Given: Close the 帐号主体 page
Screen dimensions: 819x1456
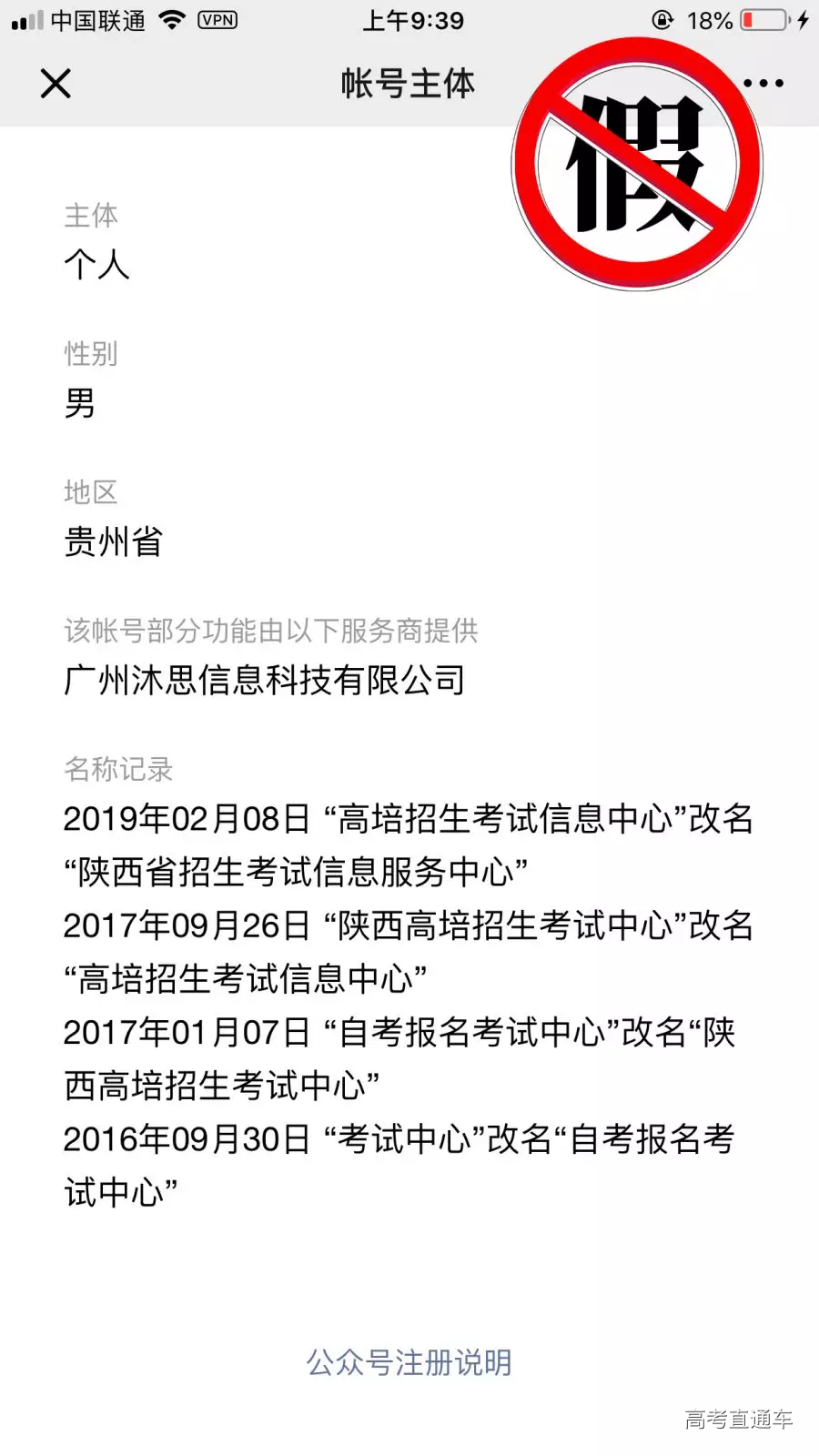Looking at the screenshot, I should point(56,84).
